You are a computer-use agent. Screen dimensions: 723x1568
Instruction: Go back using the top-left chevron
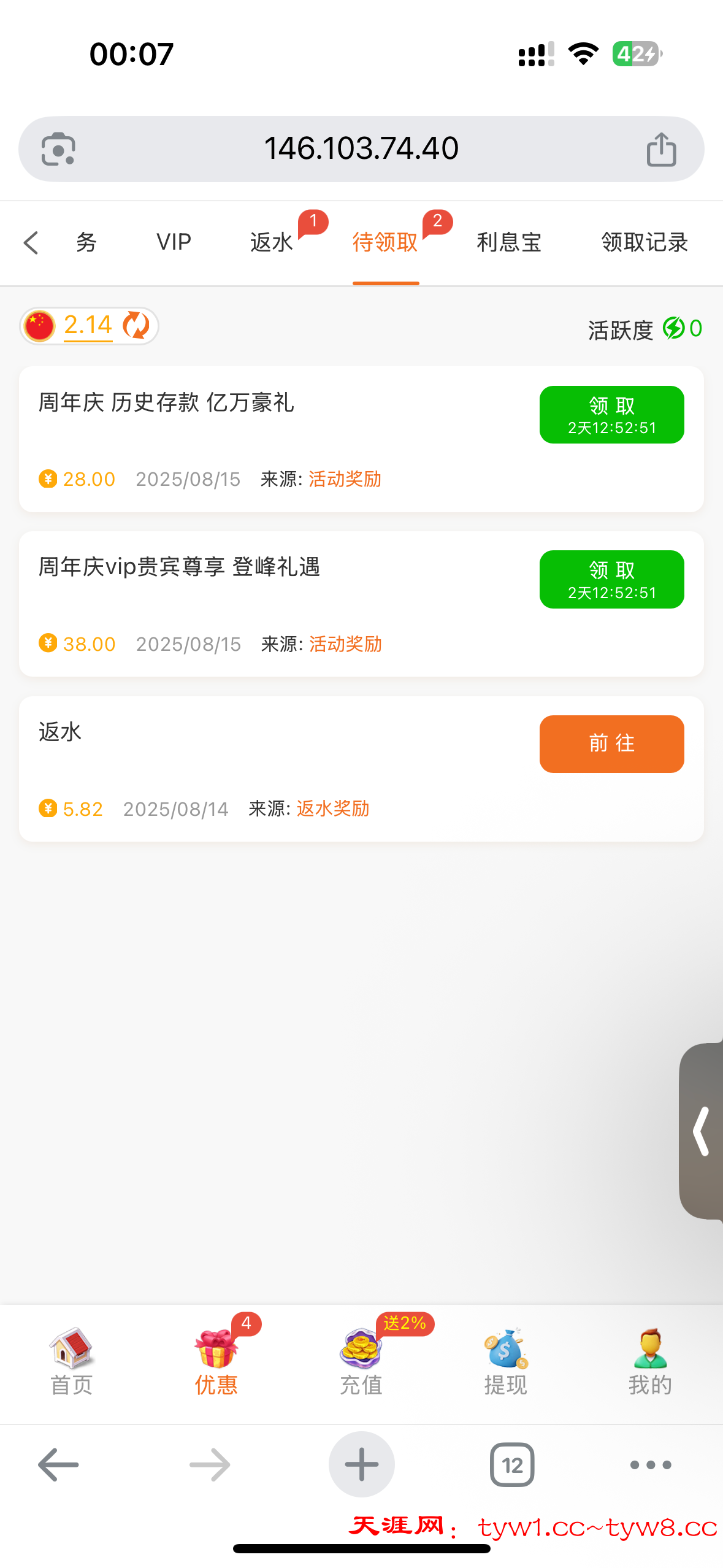[x=31, y=243]
